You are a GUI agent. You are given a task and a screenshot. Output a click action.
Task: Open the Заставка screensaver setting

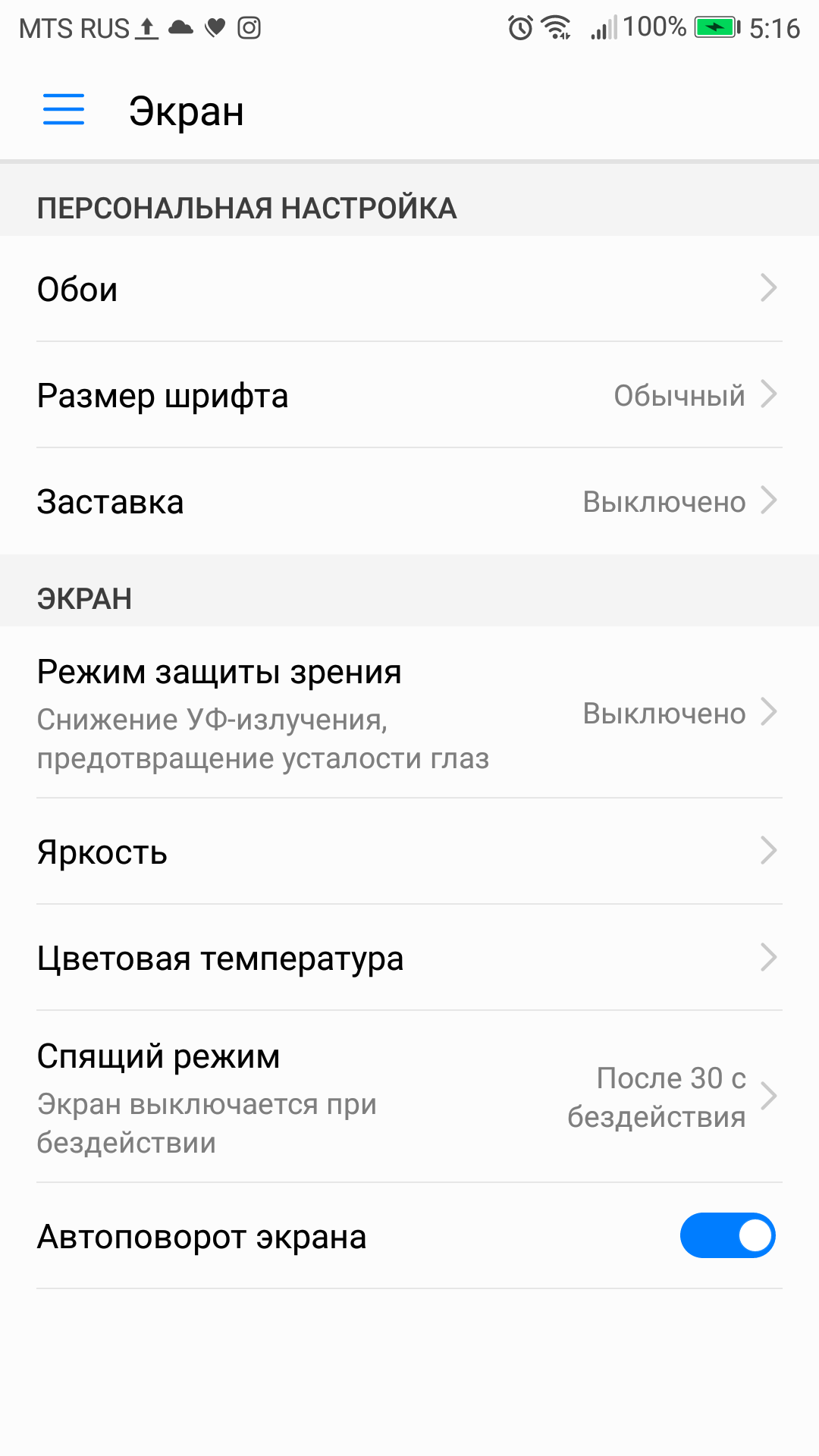click(x=409, y=501)
